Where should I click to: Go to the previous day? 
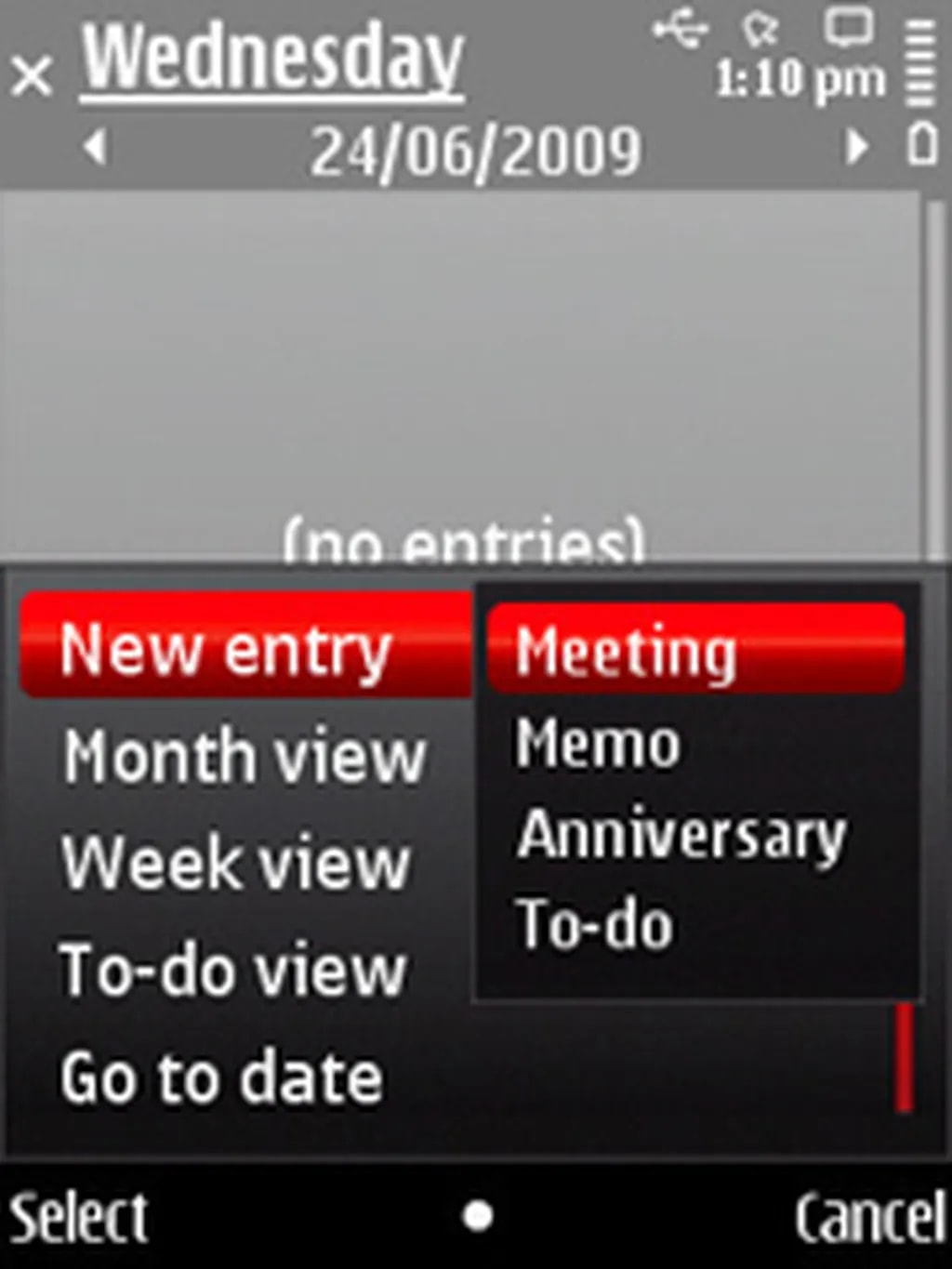95,148
